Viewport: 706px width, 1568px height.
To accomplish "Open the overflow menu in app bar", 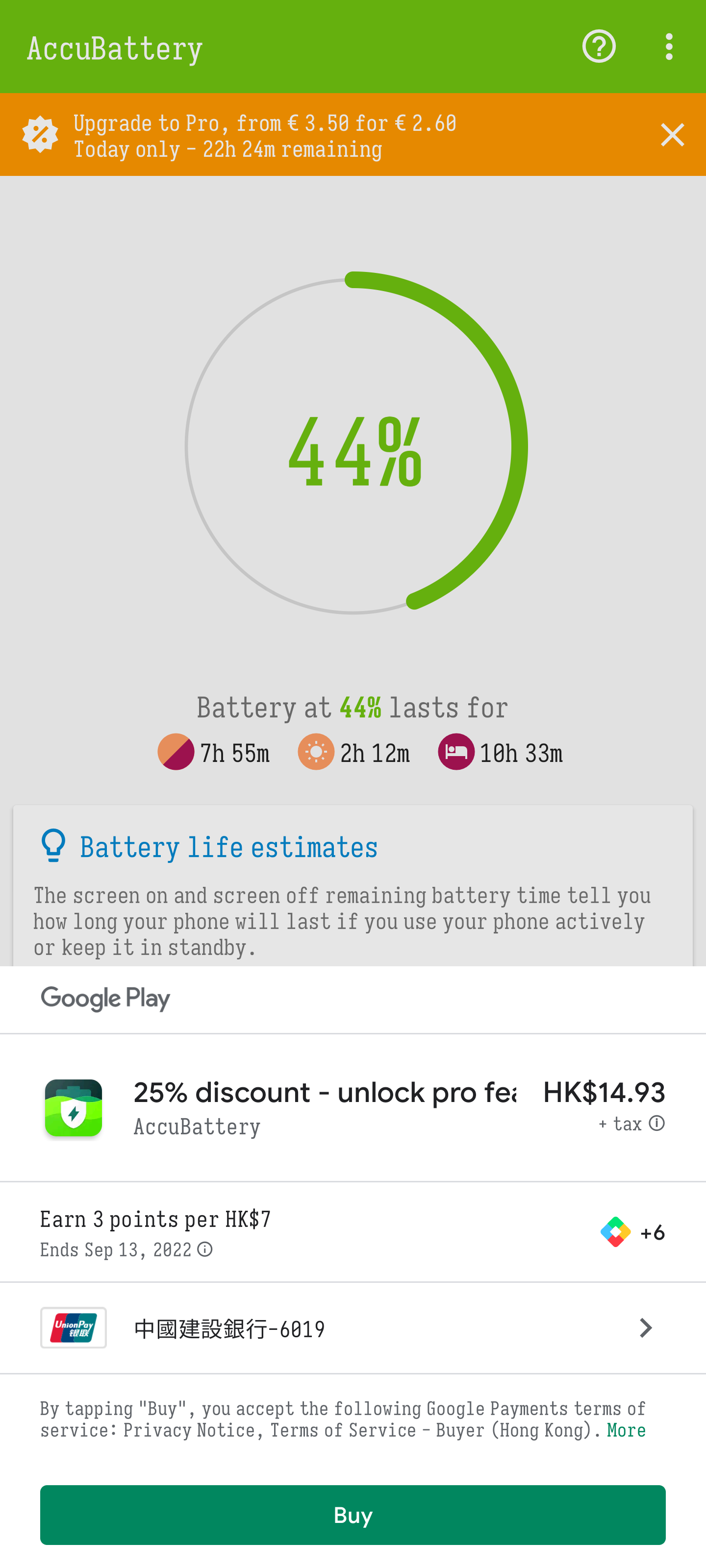I will [669, 47].
